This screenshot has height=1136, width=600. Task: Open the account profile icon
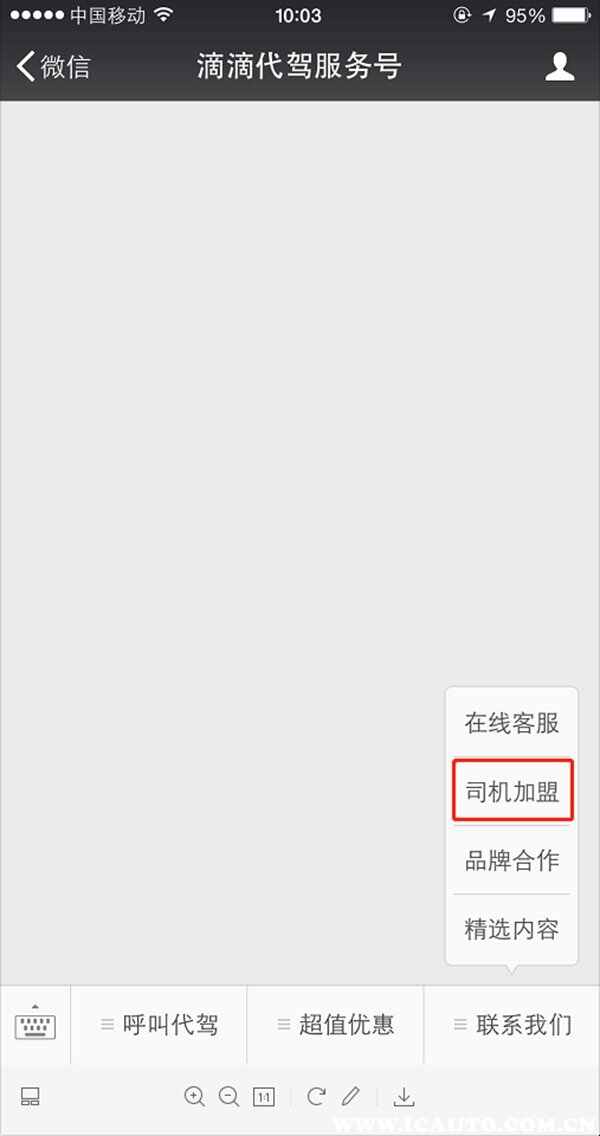[x=559, y=67]
